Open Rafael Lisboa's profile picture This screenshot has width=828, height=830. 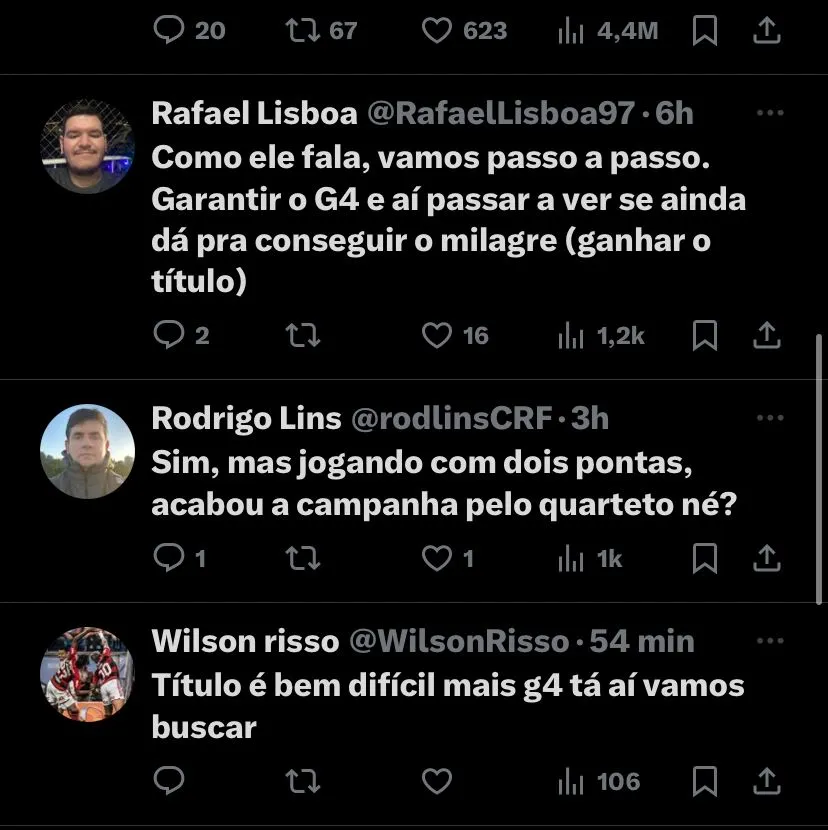pyautogui.click(x=87, y=146)
